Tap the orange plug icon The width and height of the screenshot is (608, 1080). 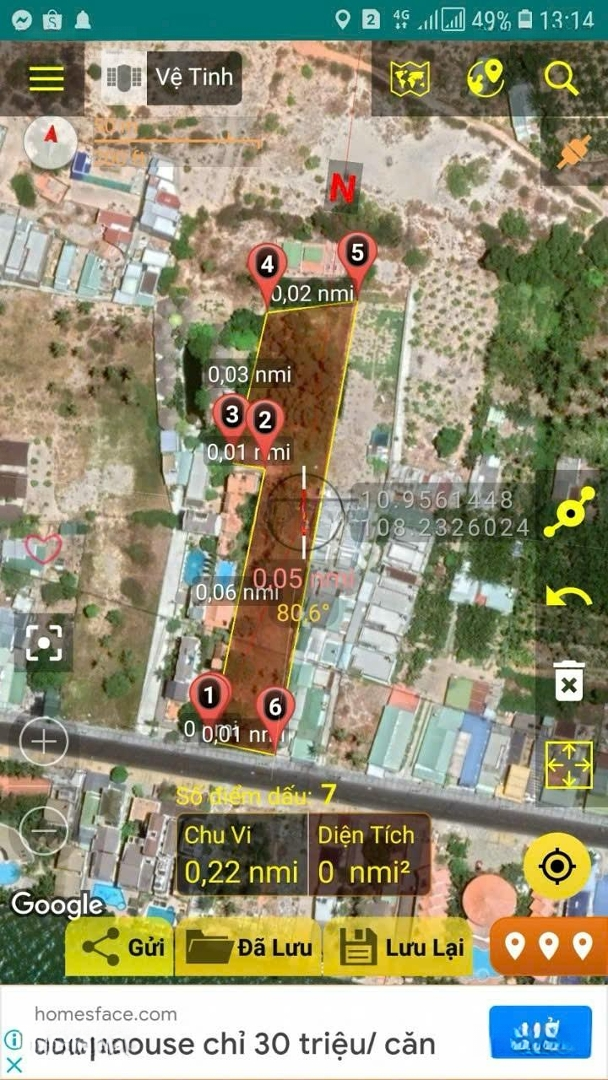click(x=574, y=152)
